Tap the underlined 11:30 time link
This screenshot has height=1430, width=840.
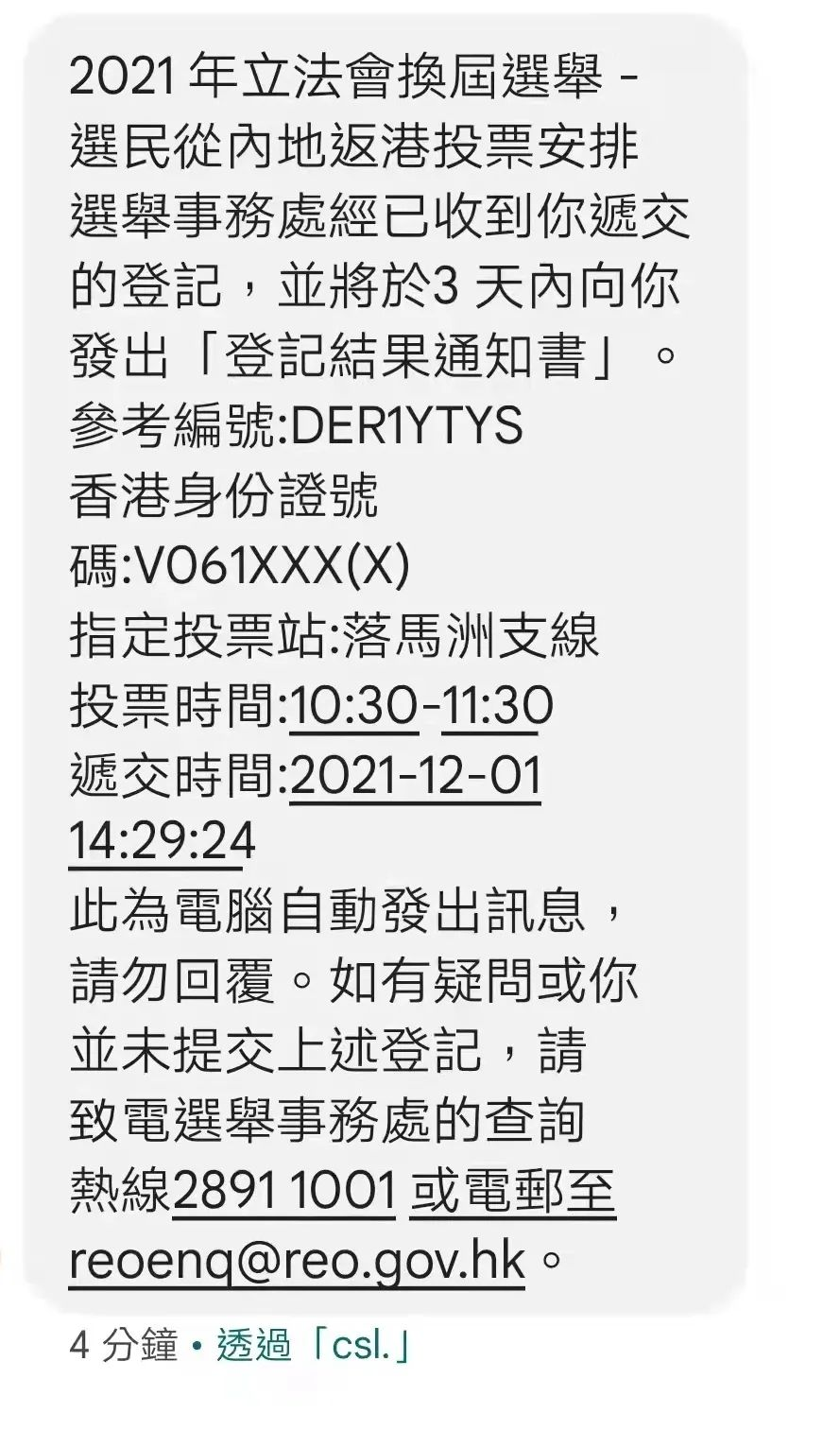[497, 707]
